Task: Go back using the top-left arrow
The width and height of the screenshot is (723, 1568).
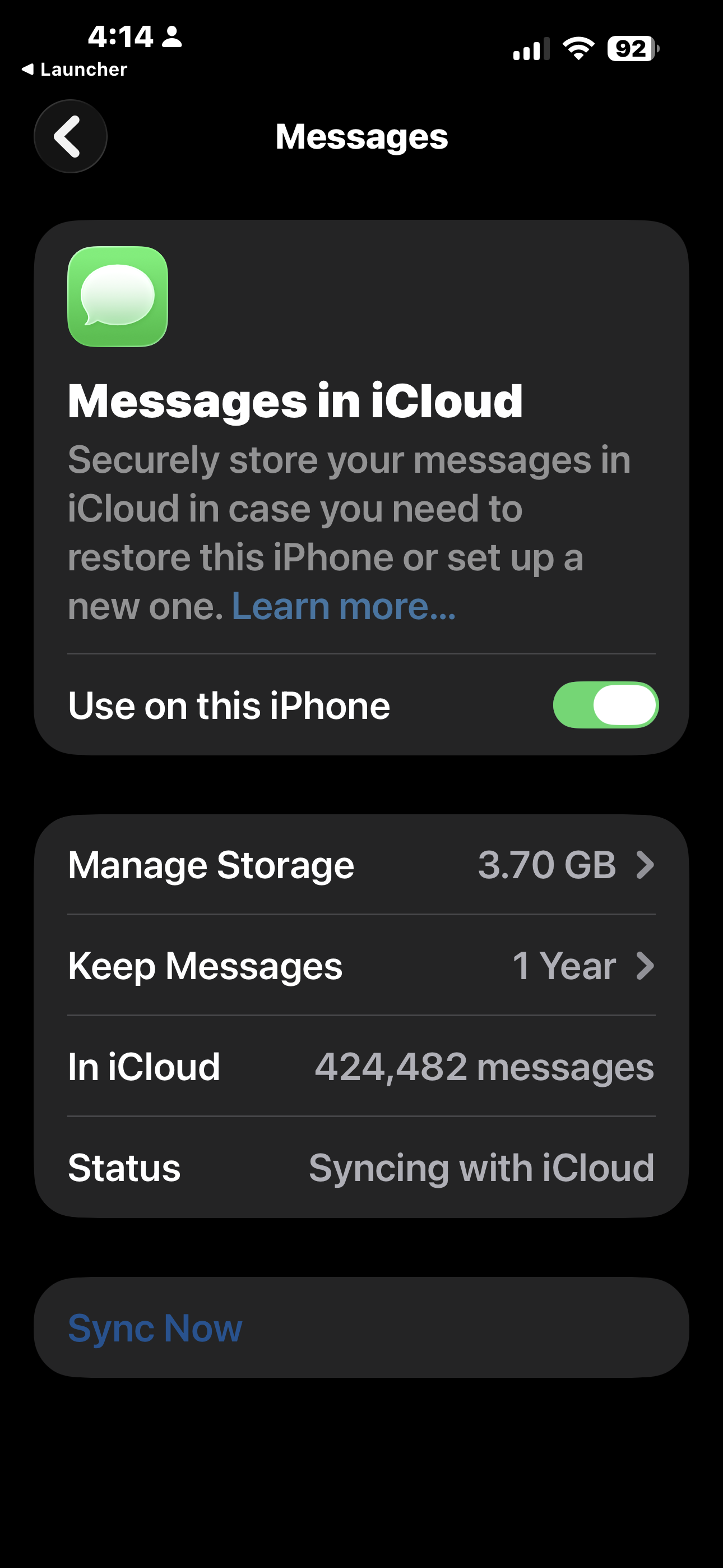Action: click(70, 136)
